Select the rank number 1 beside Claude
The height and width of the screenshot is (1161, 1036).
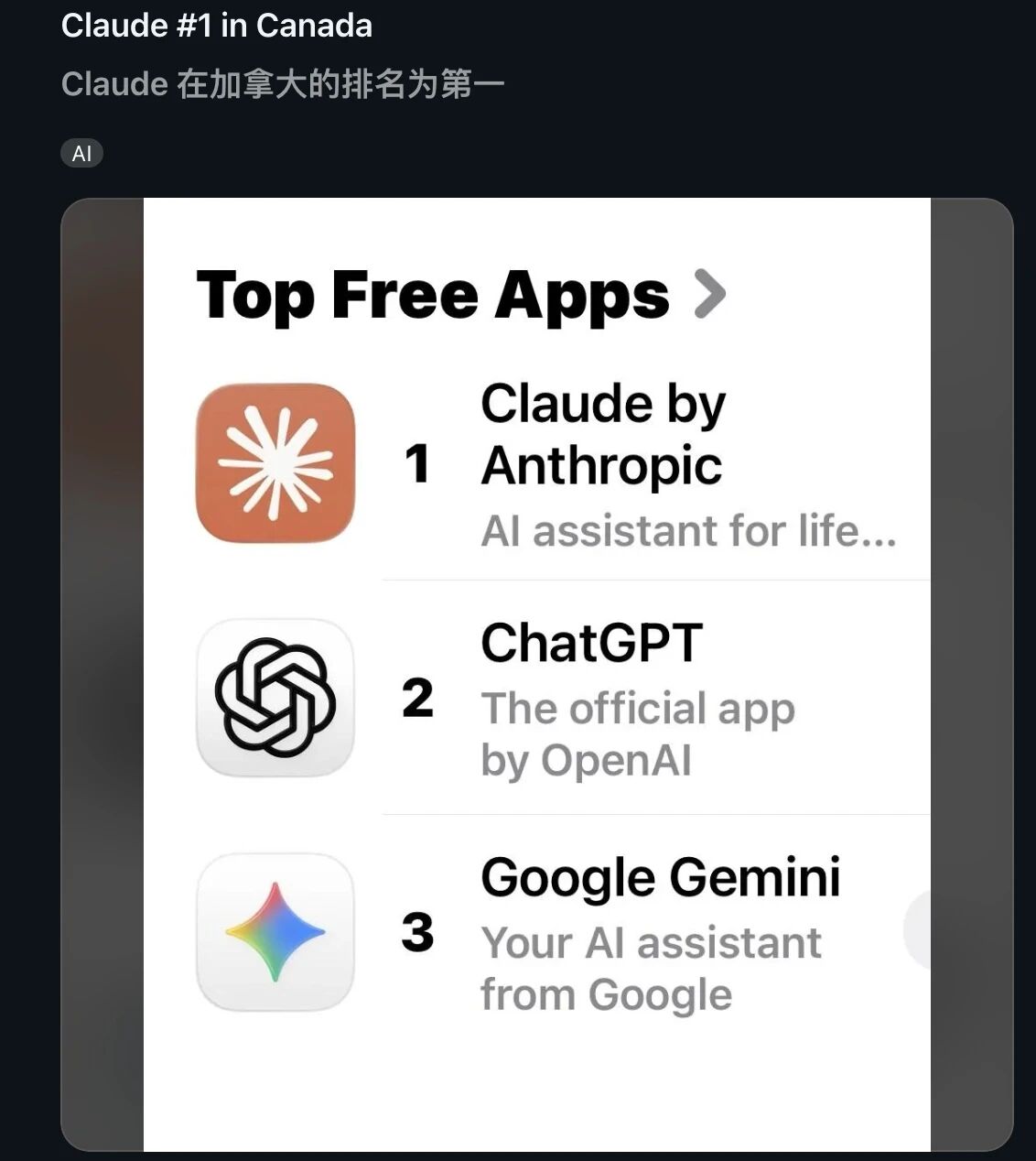tap(417, 463)
